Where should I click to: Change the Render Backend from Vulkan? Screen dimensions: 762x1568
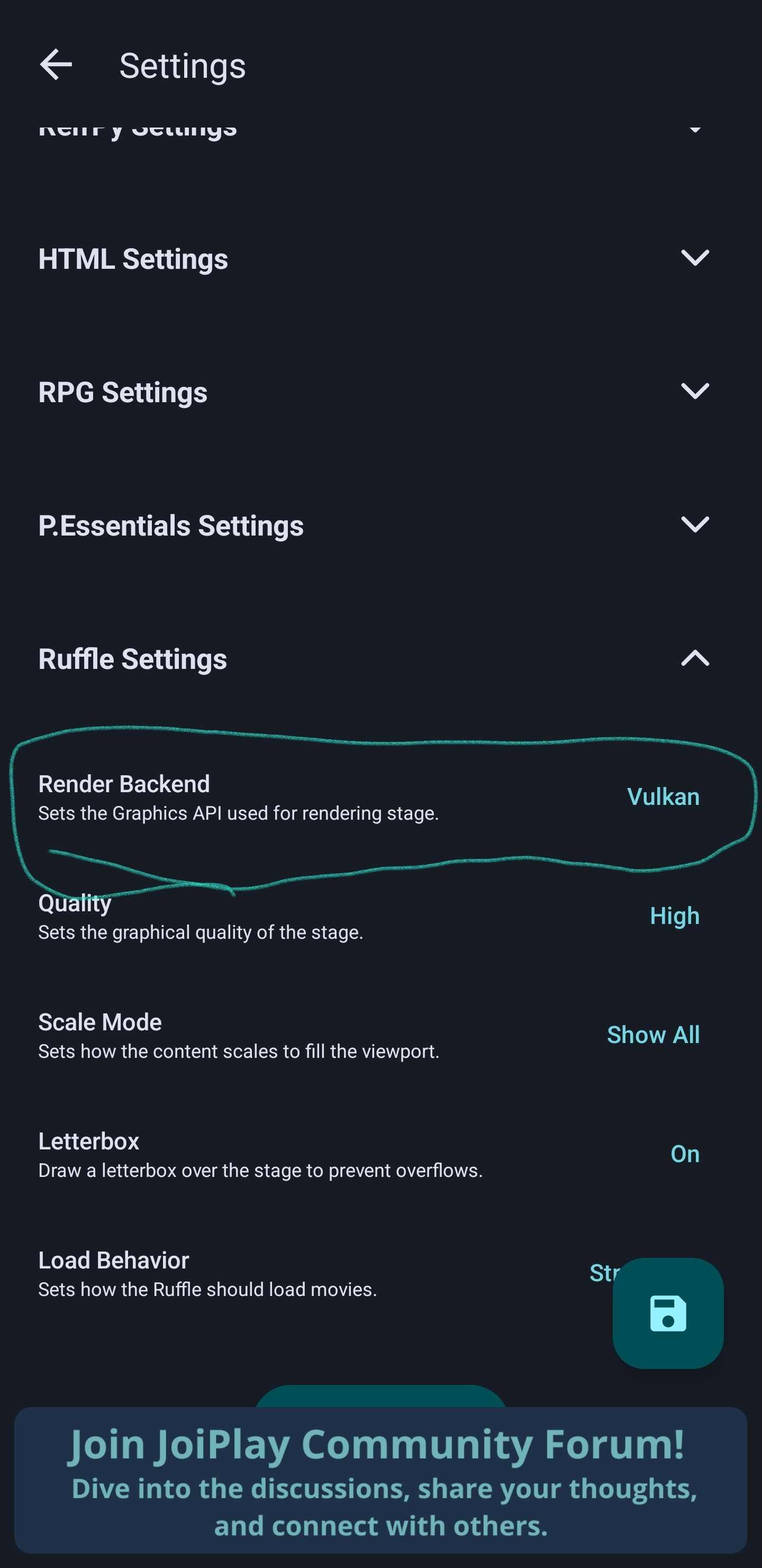point(381,797)
